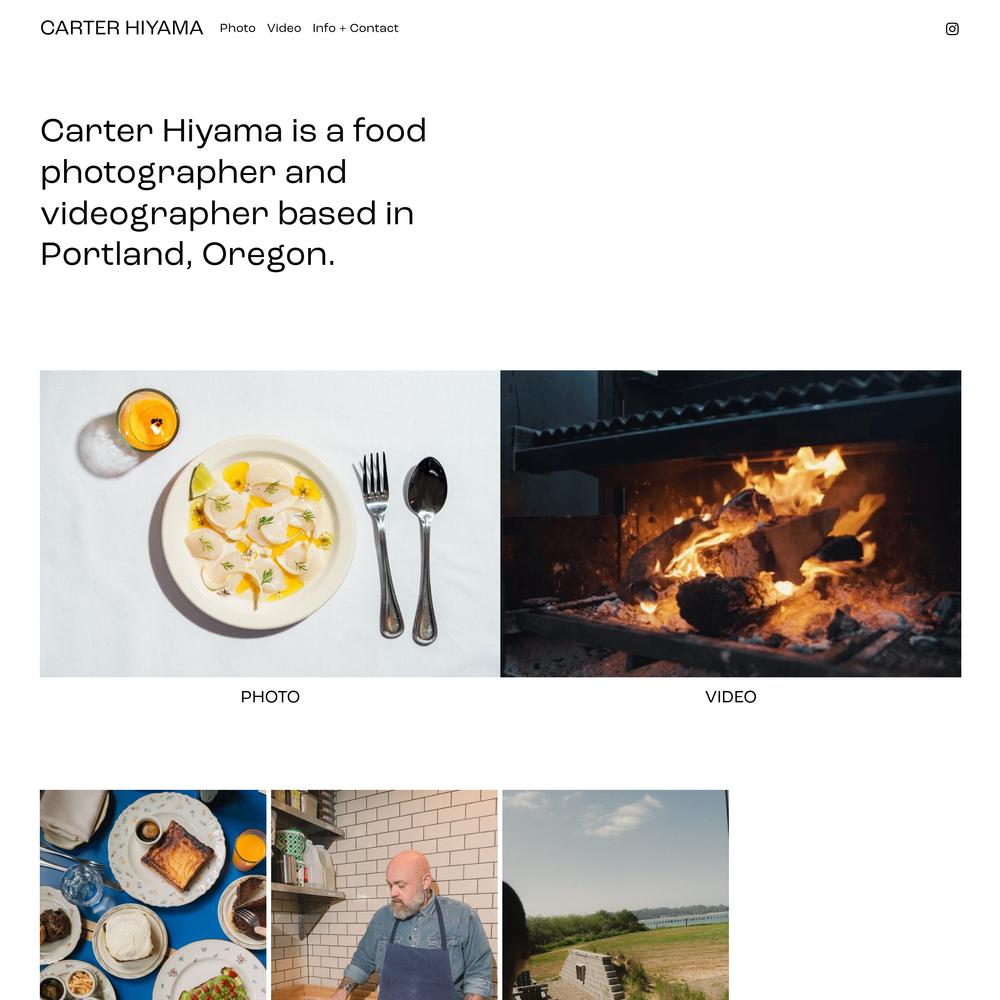The image size is (1000, 1000).
Task: View the breakfast table photo on blue
Action: 153,894
